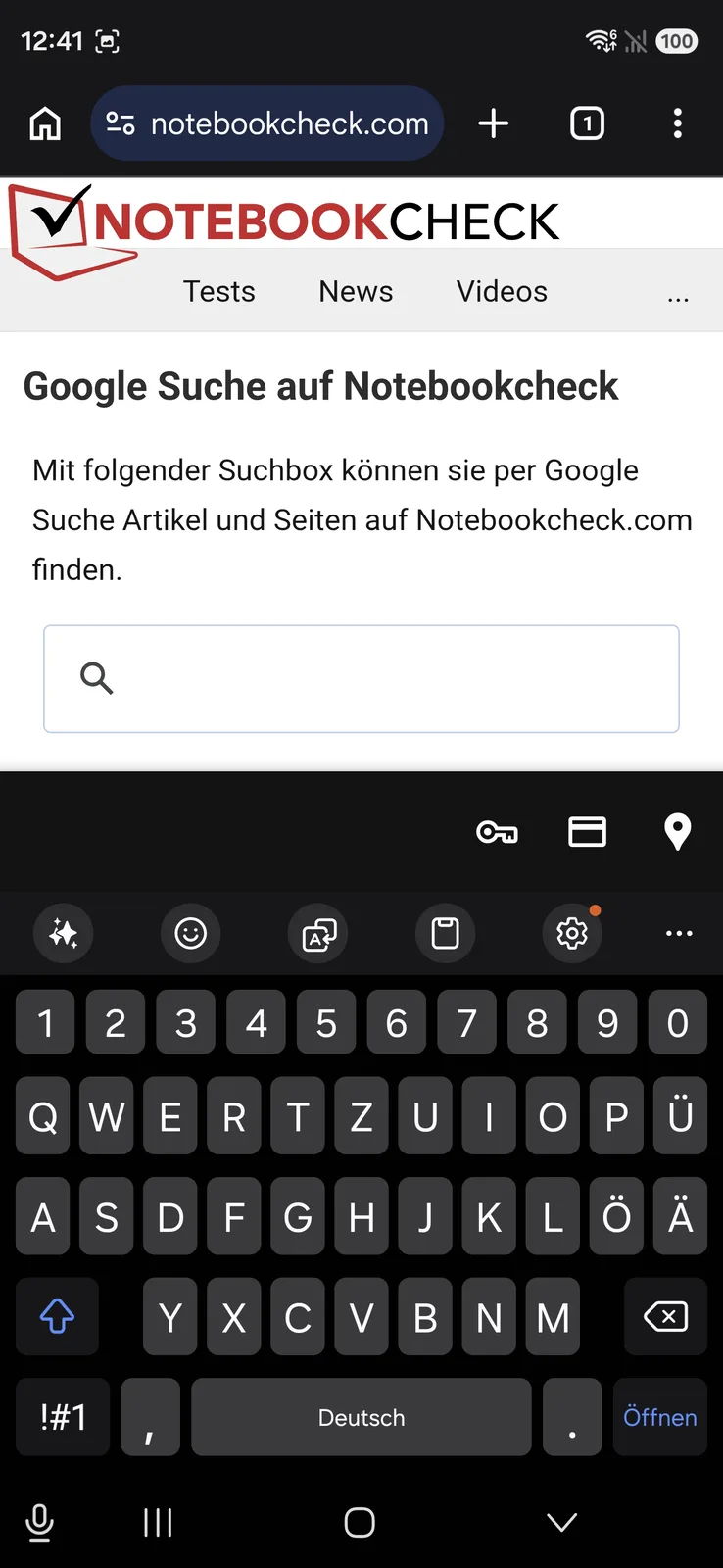Screen dimensions: 723x1568
Task: Open a new browser tab
Action: click(x=493, y=124)
